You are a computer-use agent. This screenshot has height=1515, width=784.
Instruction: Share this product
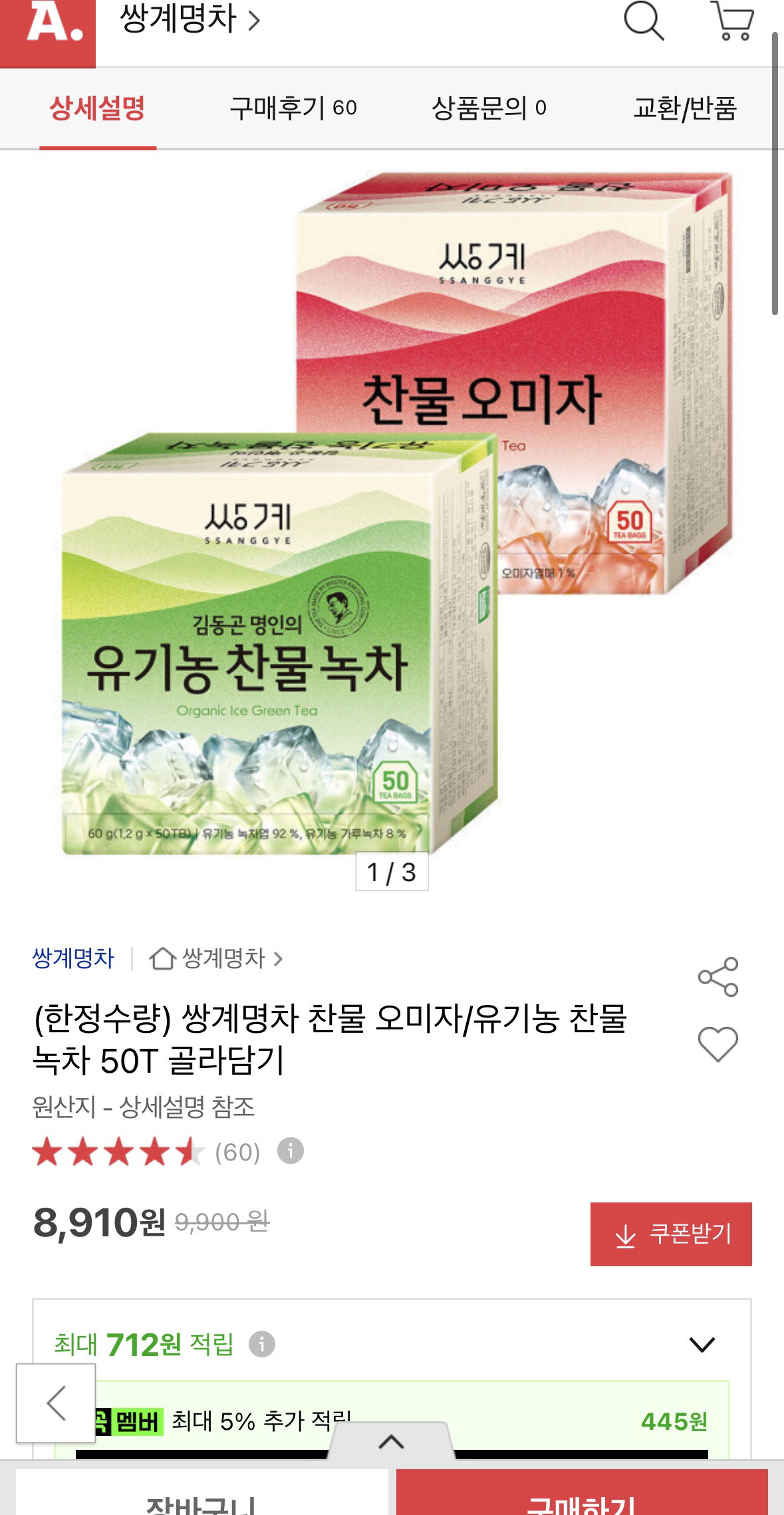click(718, 977)
